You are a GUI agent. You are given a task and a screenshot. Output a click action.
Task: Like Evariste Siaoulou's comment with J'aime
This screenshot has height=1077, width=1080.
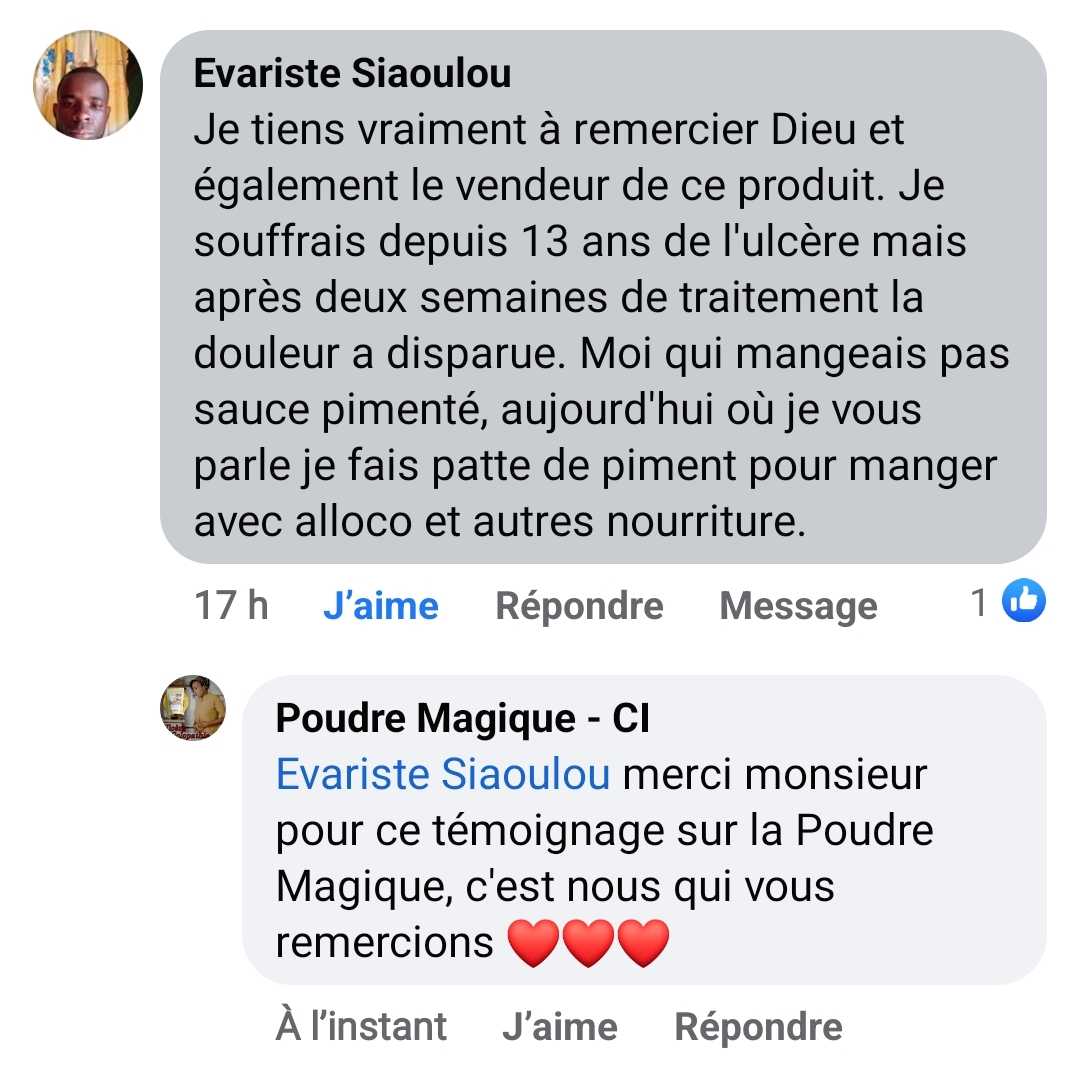point(380,606)
